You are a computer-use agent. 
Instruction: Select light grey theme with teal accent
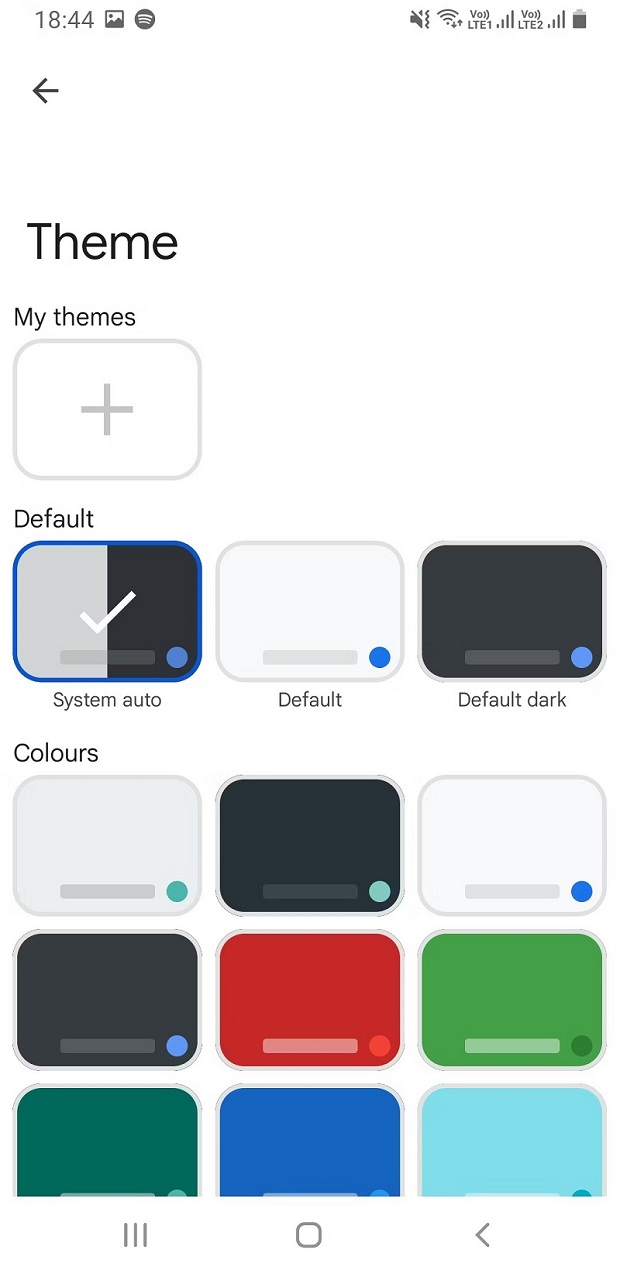[x=107, y=845]
